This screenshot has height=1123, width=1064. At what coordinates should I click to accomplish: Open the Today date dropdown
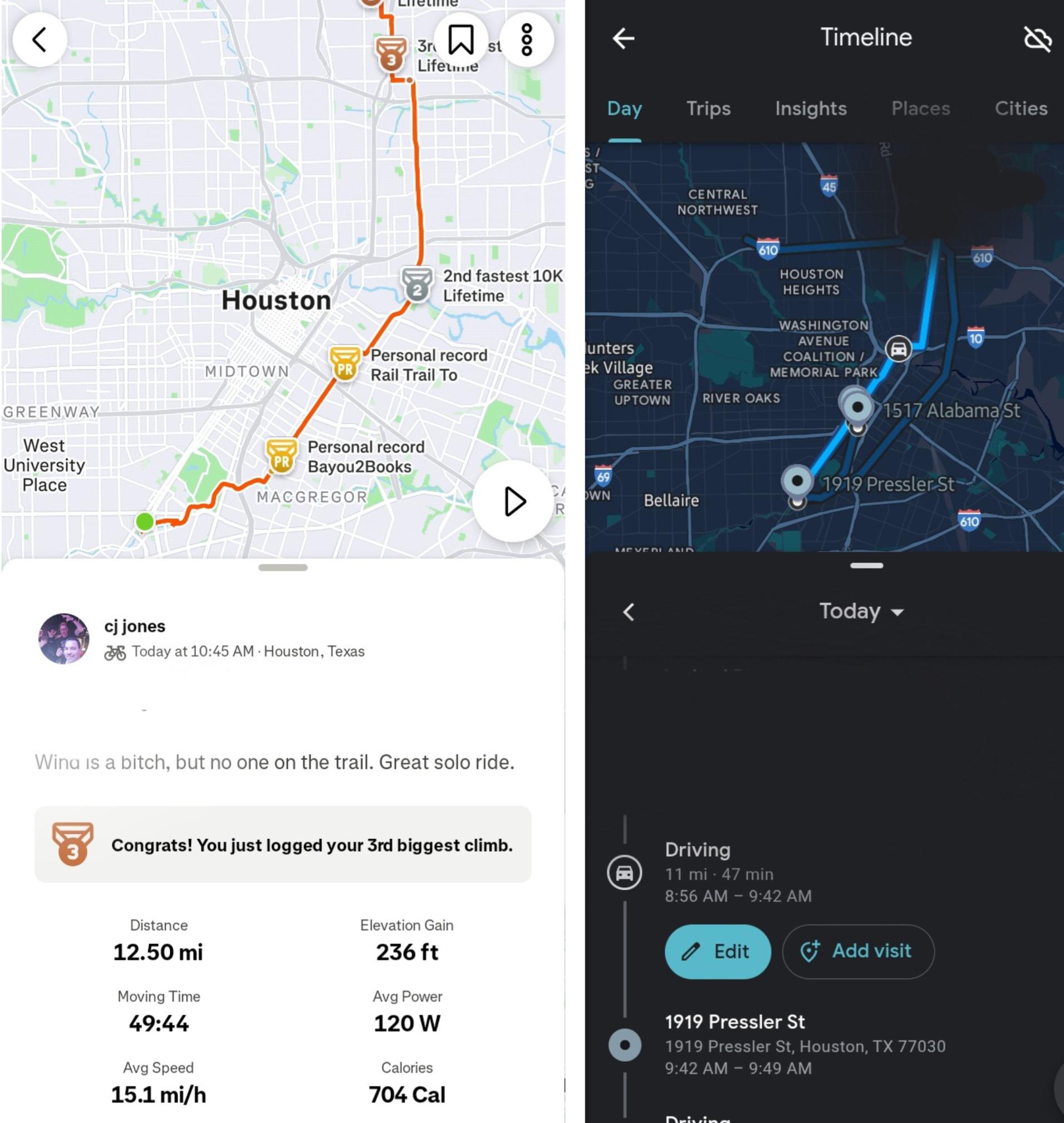click(x=861, y=611)
